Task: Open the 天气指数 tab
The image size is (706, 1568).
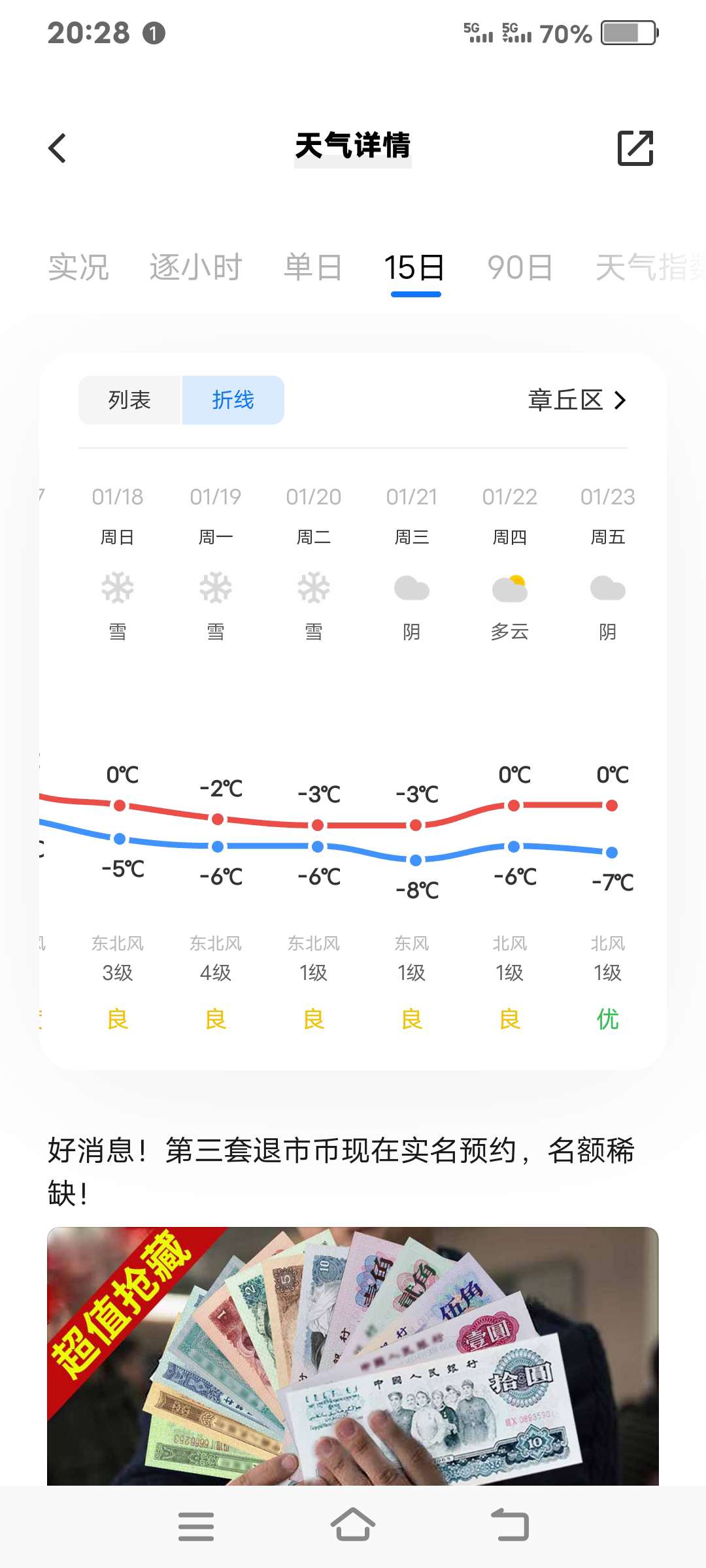Action: [x=647, y=268]
